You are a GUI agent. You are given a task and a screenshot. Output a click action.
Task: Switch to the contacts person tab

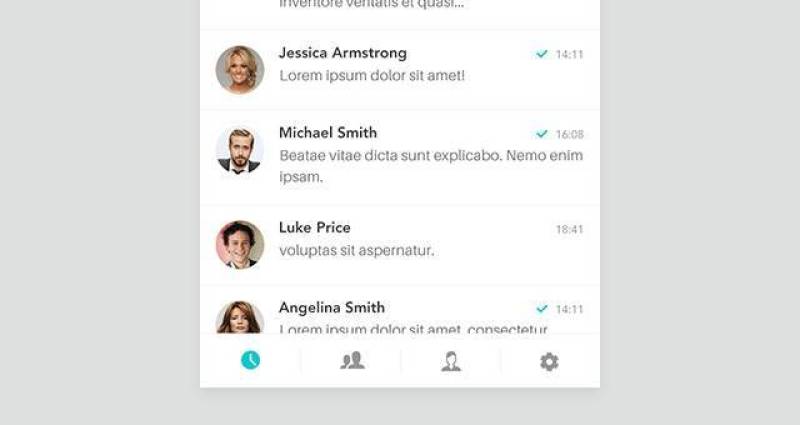coord(450,361)
